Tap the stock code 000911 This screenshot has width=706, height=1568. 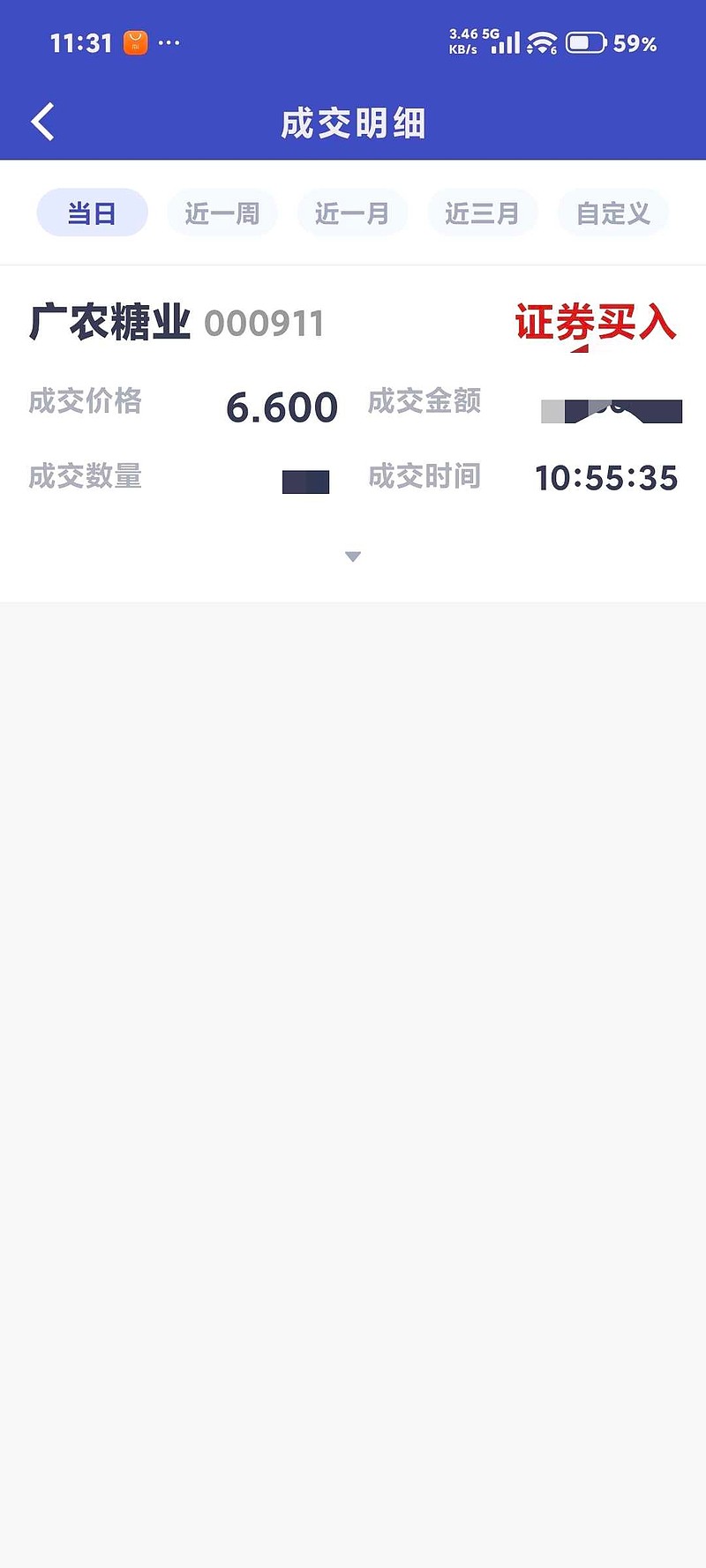click(265, 324)
